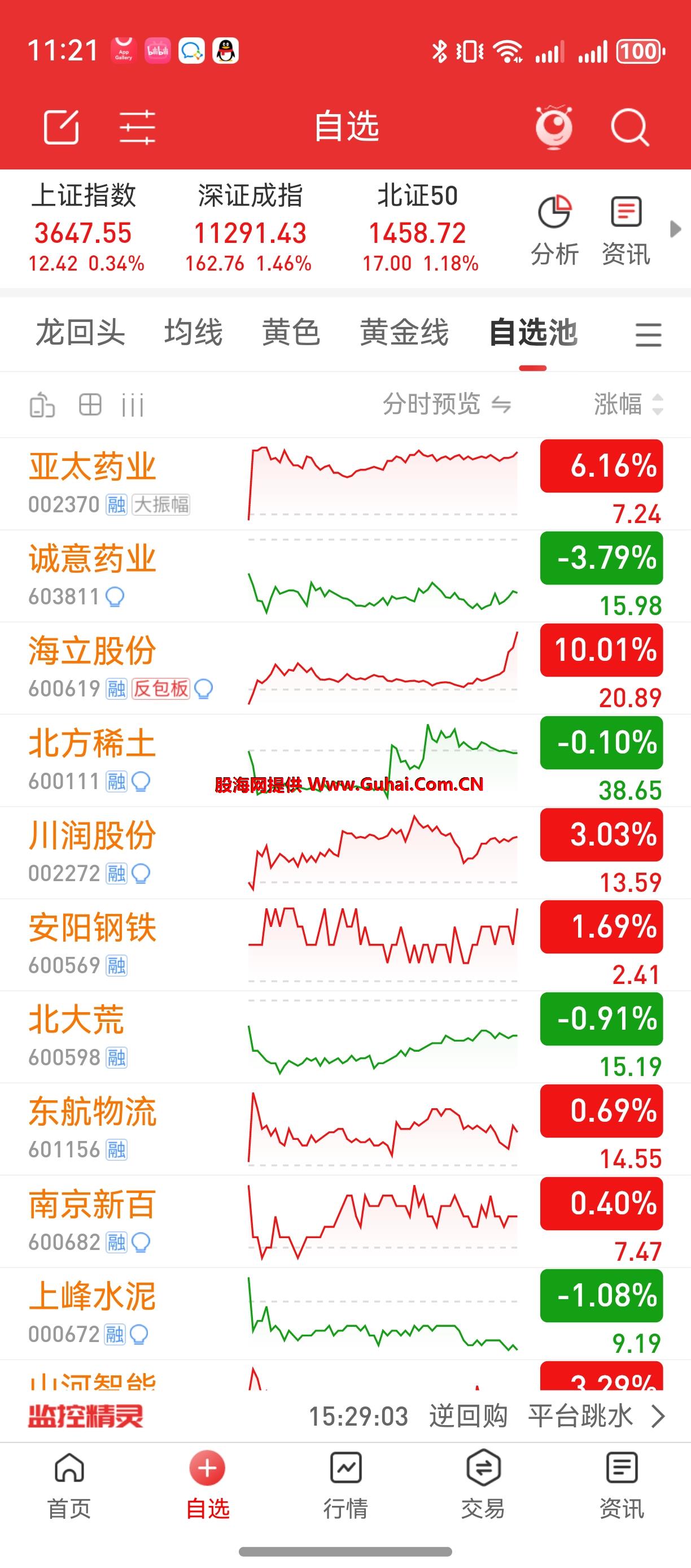Open 资讯 shortcut beside the indices
This screenshot has height=1568, width=691.
(626, 230)
